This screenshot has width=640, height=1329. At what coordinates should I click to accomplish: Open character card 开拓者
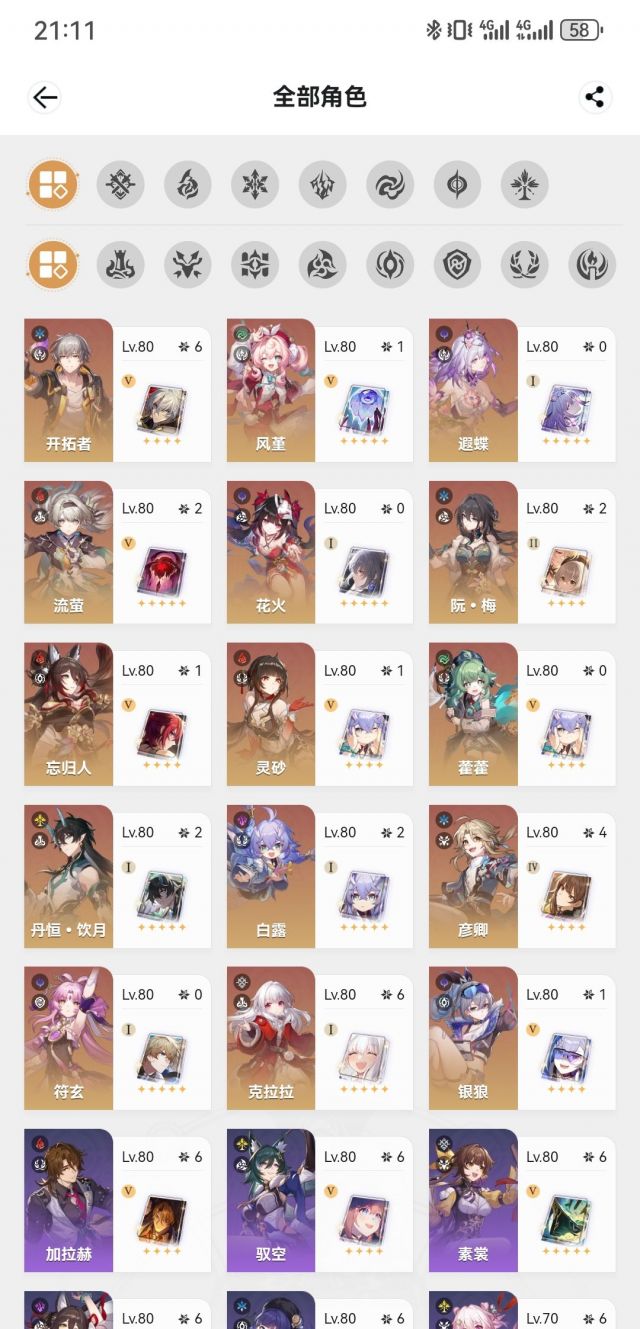(x=118, y=390)
